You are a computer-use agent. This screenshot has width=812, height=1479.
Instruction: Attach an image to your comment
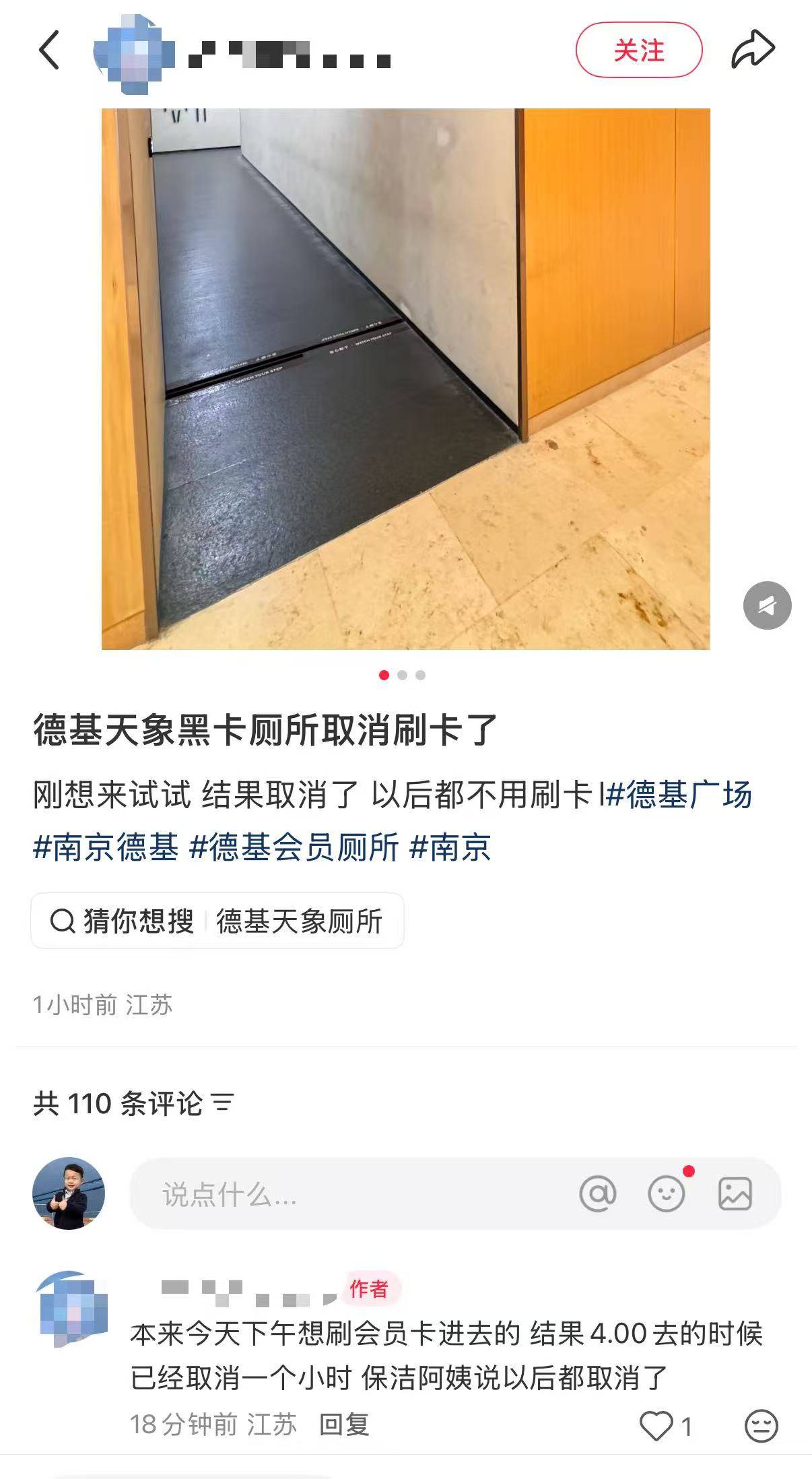tap(735, 1194)
